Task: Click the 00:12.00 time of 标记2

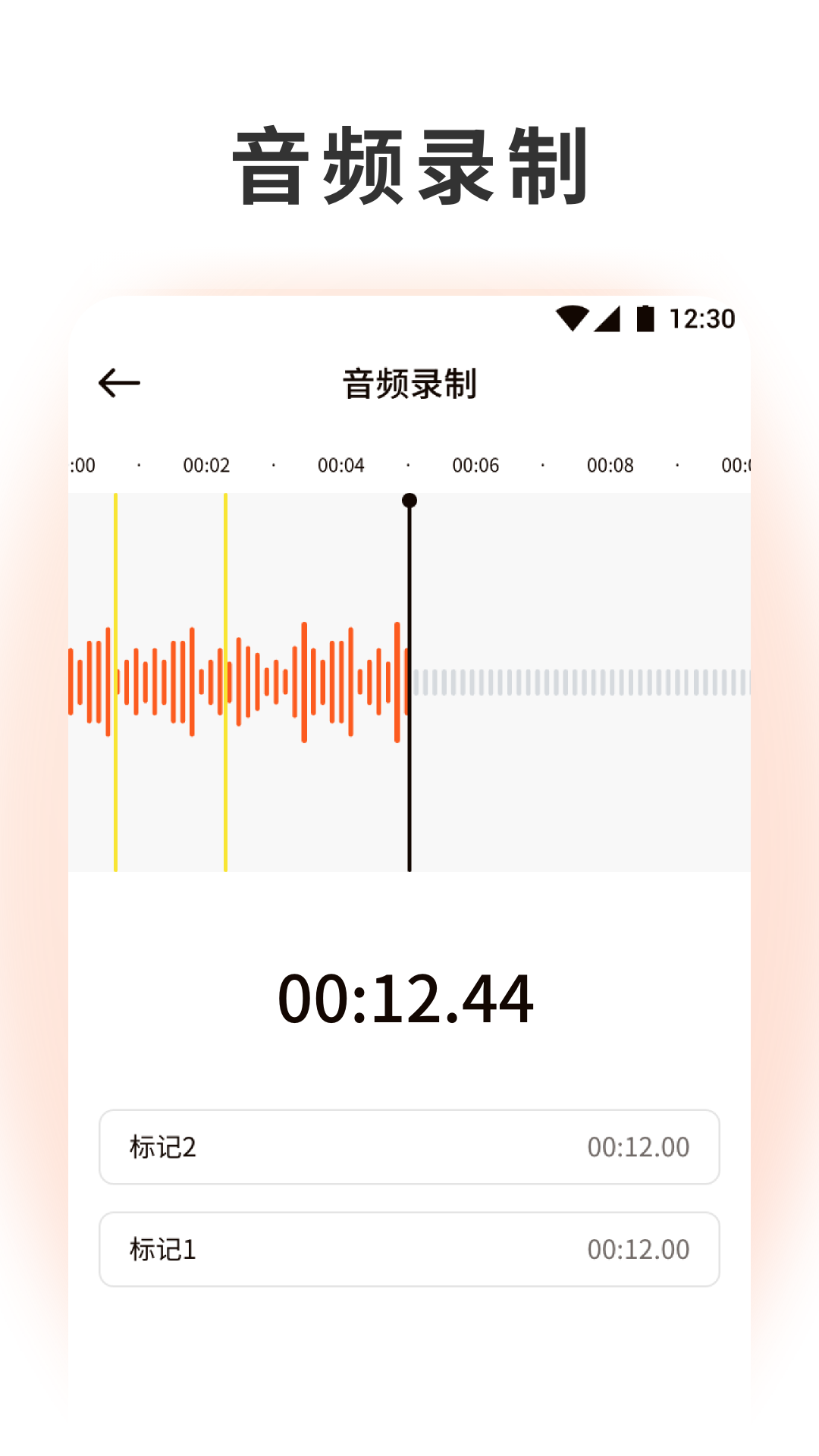Action: click(x=639, y=1147)
